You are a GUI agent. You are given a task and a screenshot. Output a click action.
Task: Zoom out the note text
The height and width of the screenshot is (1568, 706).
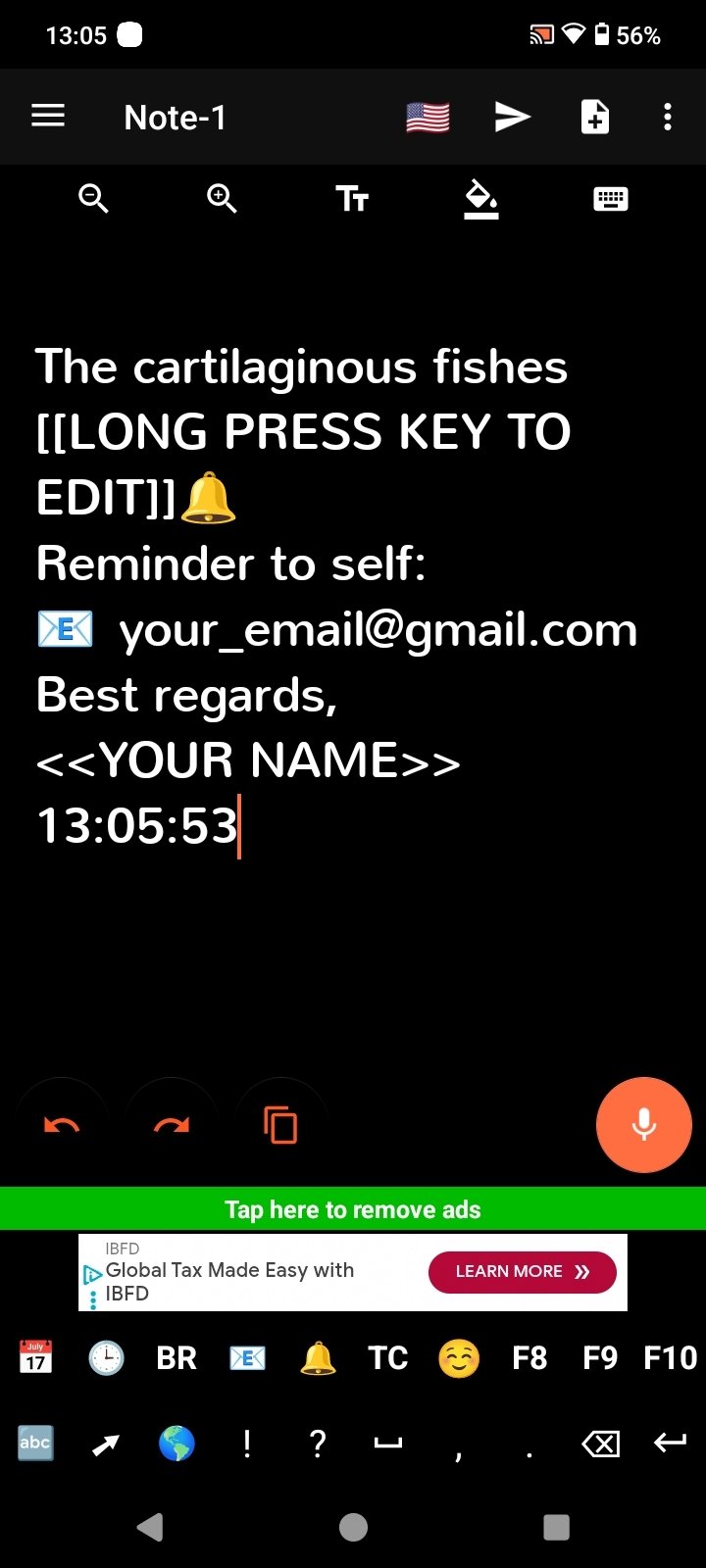[x=93, y=199]
